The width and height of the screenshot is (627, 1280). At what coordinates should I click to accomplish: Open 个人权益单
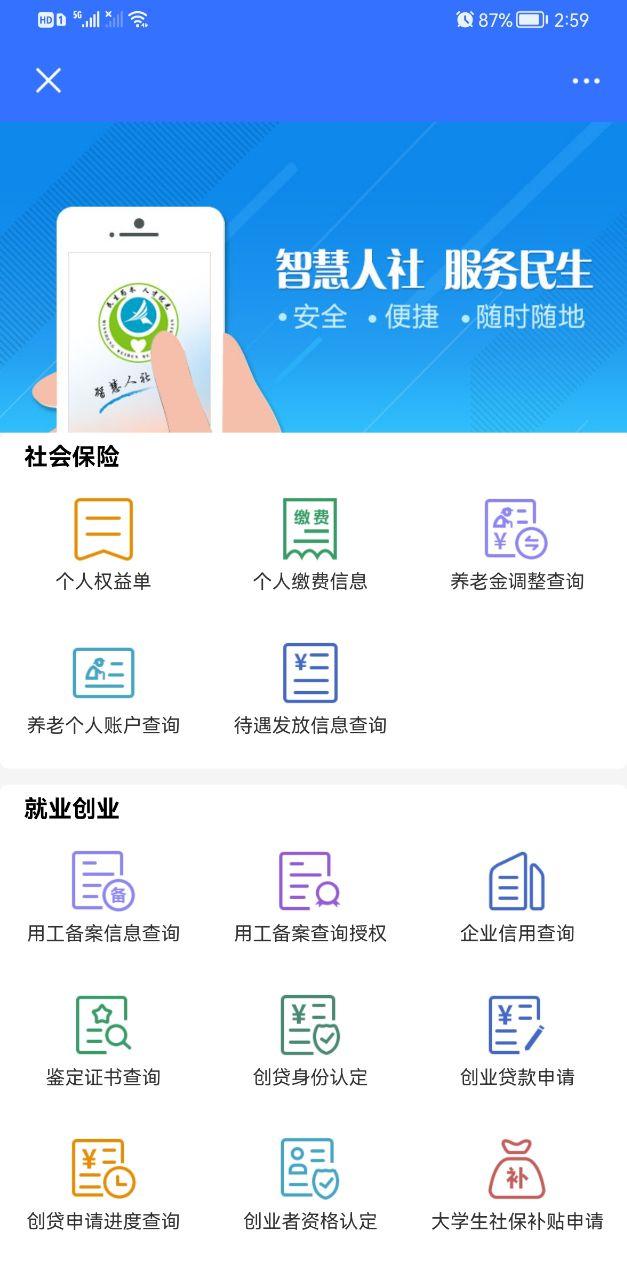(x=103, y=545)
